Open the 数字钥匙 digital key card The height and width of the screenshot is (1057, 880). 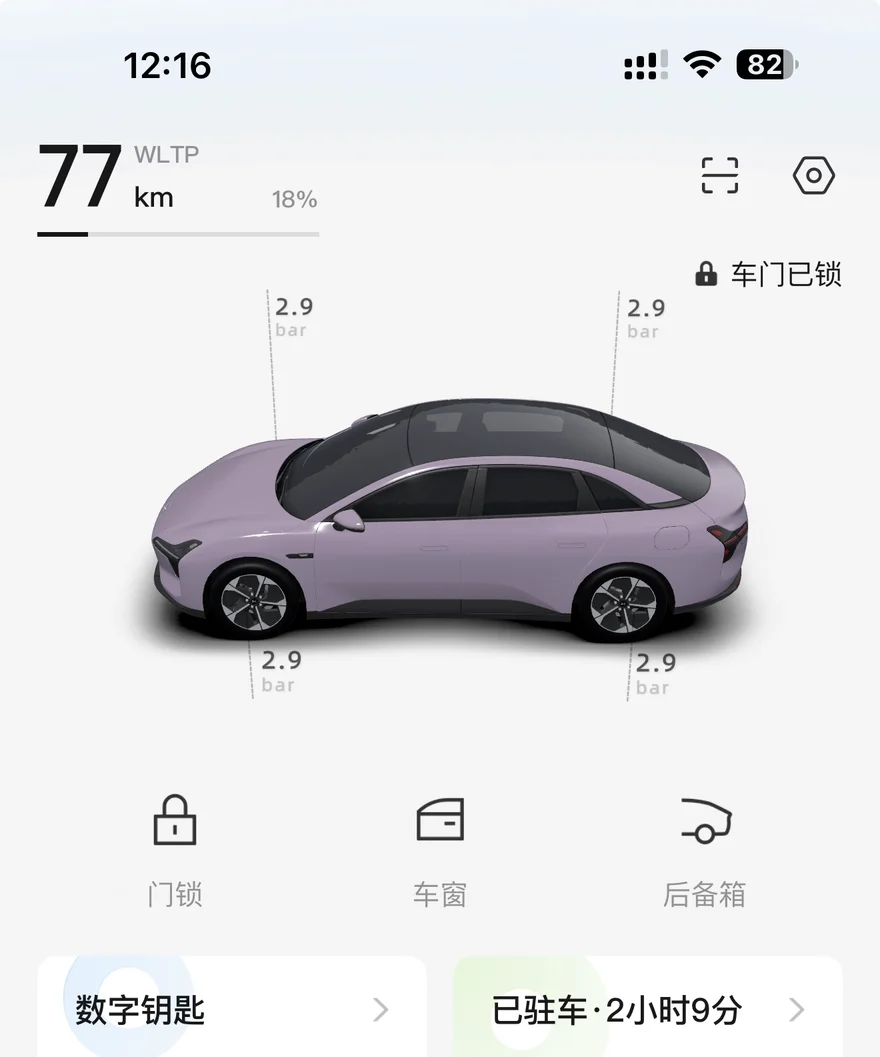tap(232, 1007)
